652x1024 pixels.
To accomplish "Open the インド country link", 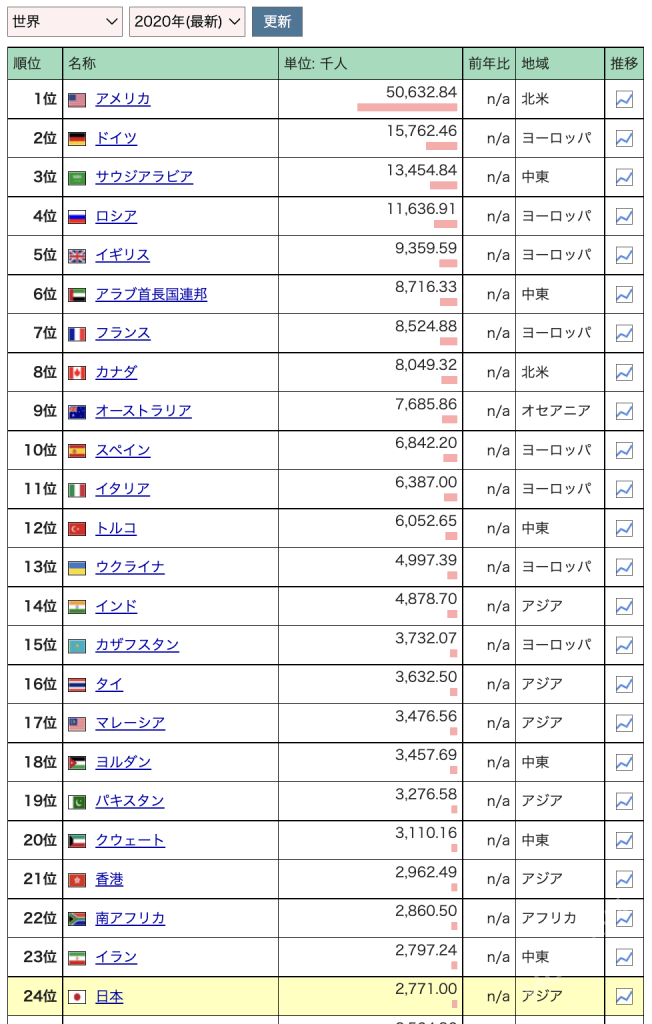I will (x=116, y=606).
